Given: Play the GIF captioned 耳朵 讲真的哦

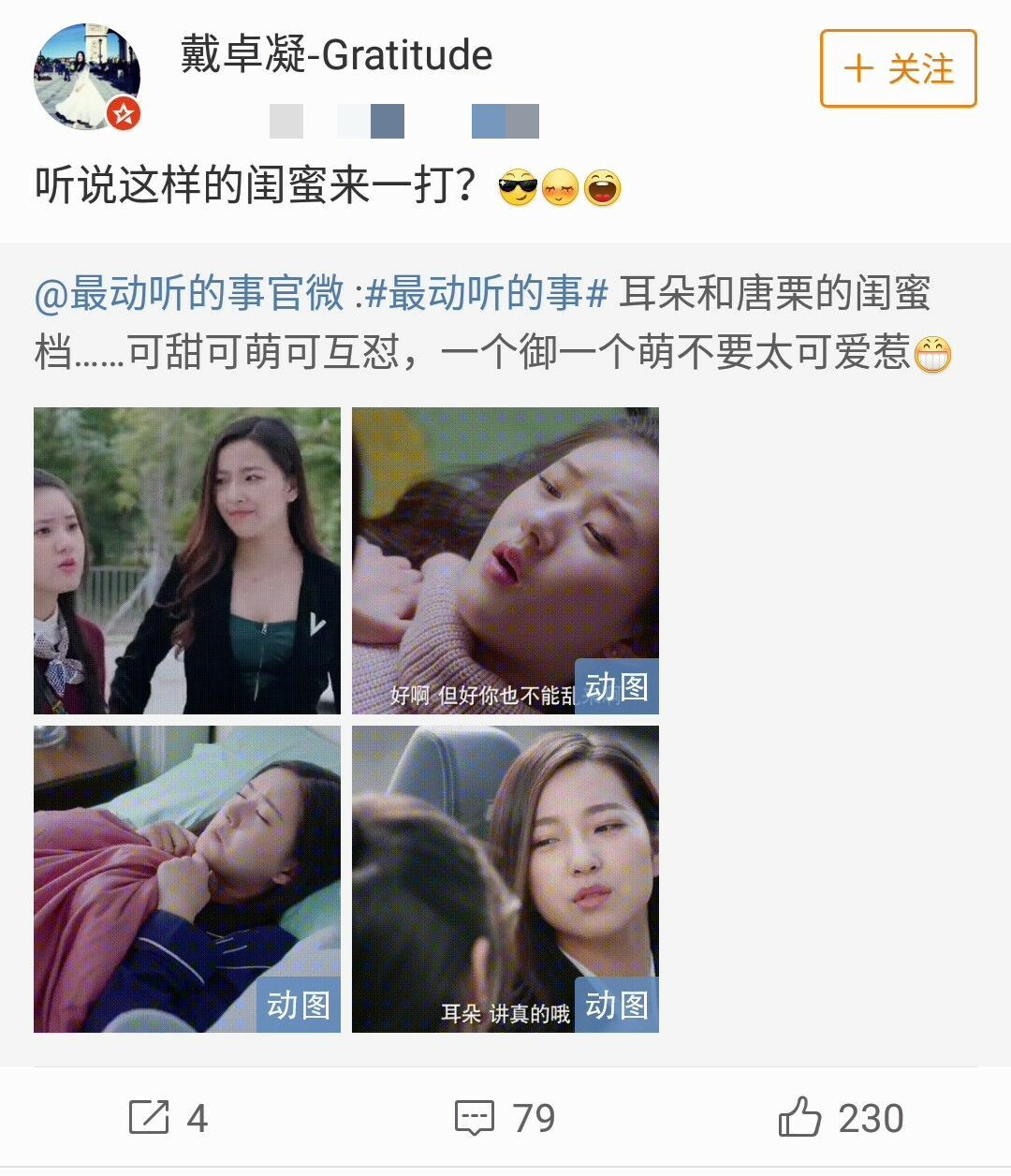Looking at the screenshot, I should pyautogui.click(x=505, y=879).
